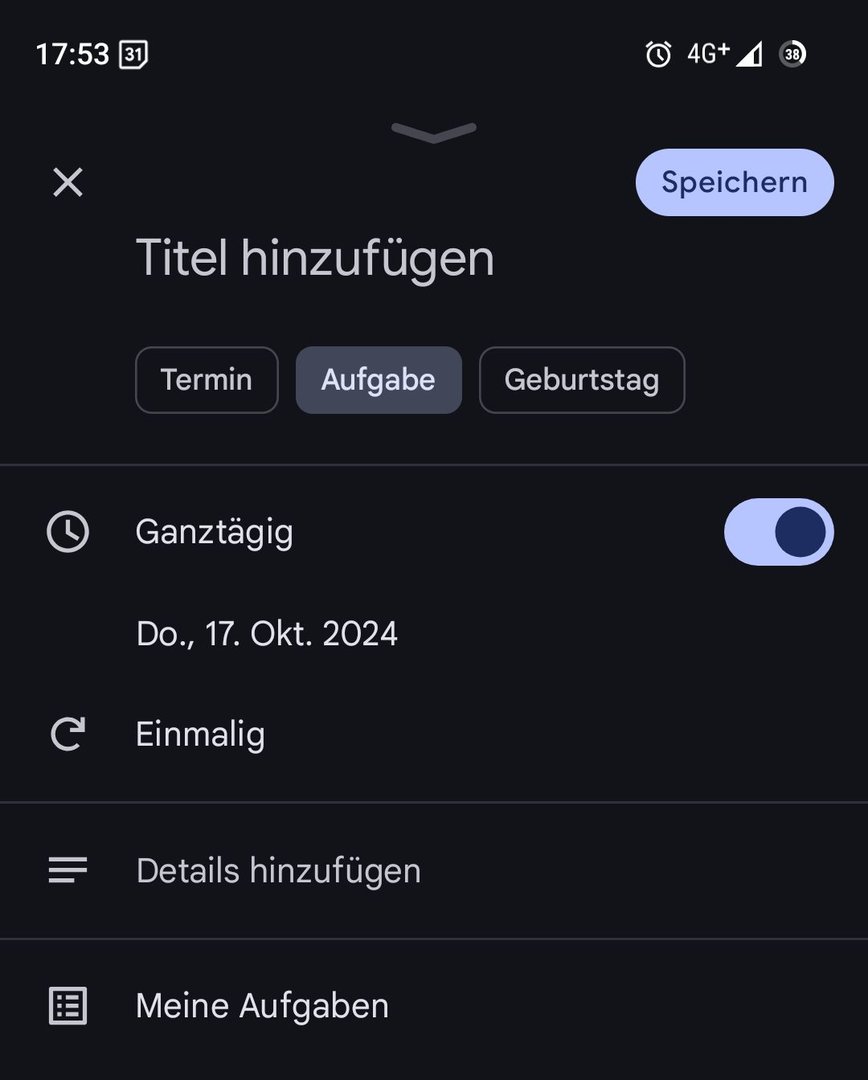868x1080 pixels.
Task: Switch to the Termin chip
Action: [206, 380]
